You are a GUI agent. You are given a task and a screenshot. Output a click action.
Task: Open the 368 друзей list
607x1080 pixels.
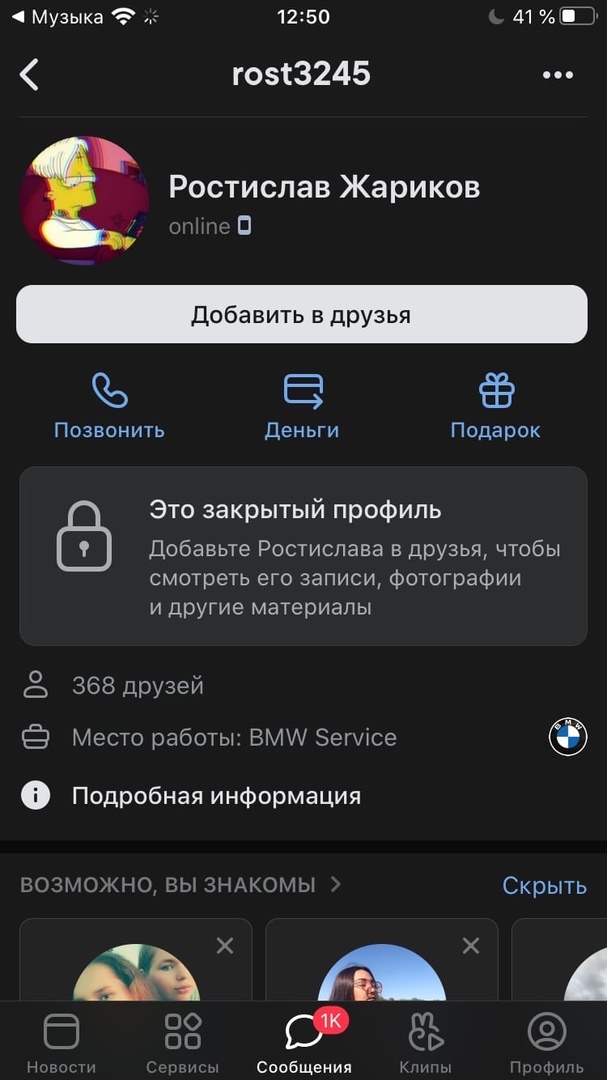(137, 686)
